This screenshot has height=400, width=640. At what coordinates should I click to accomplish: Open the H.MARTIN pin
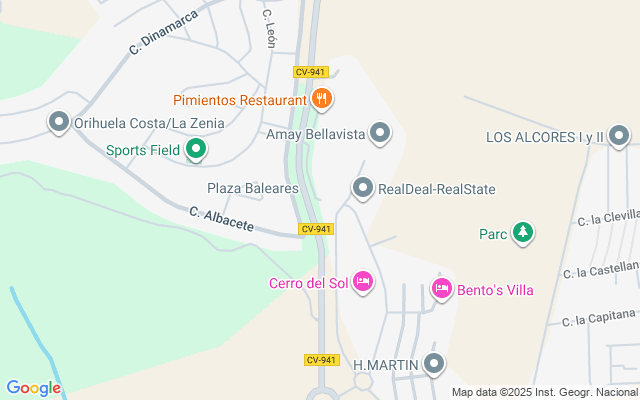[x=433, y=365]
